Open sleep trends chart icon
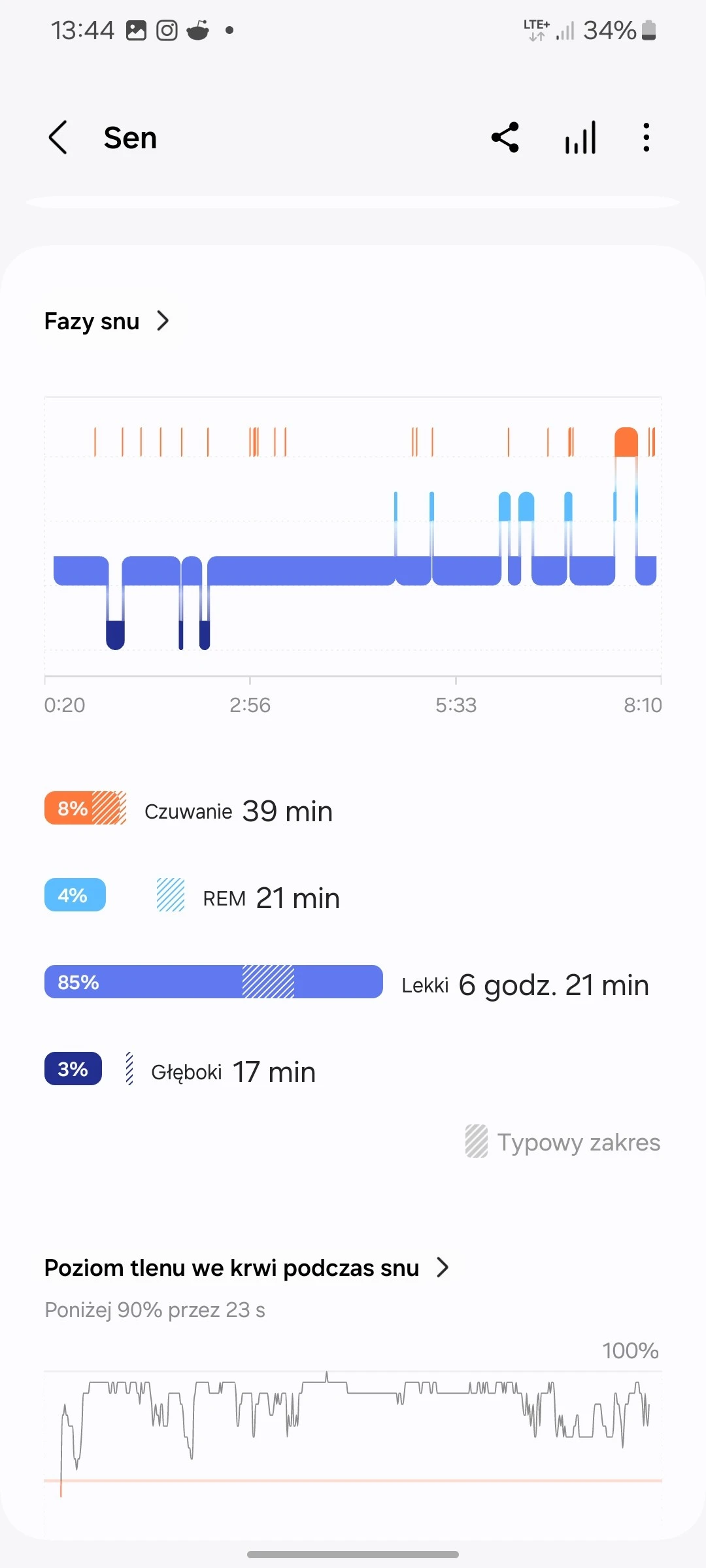The width and height of the screenshot is (706, 1568). pos(580,137)
